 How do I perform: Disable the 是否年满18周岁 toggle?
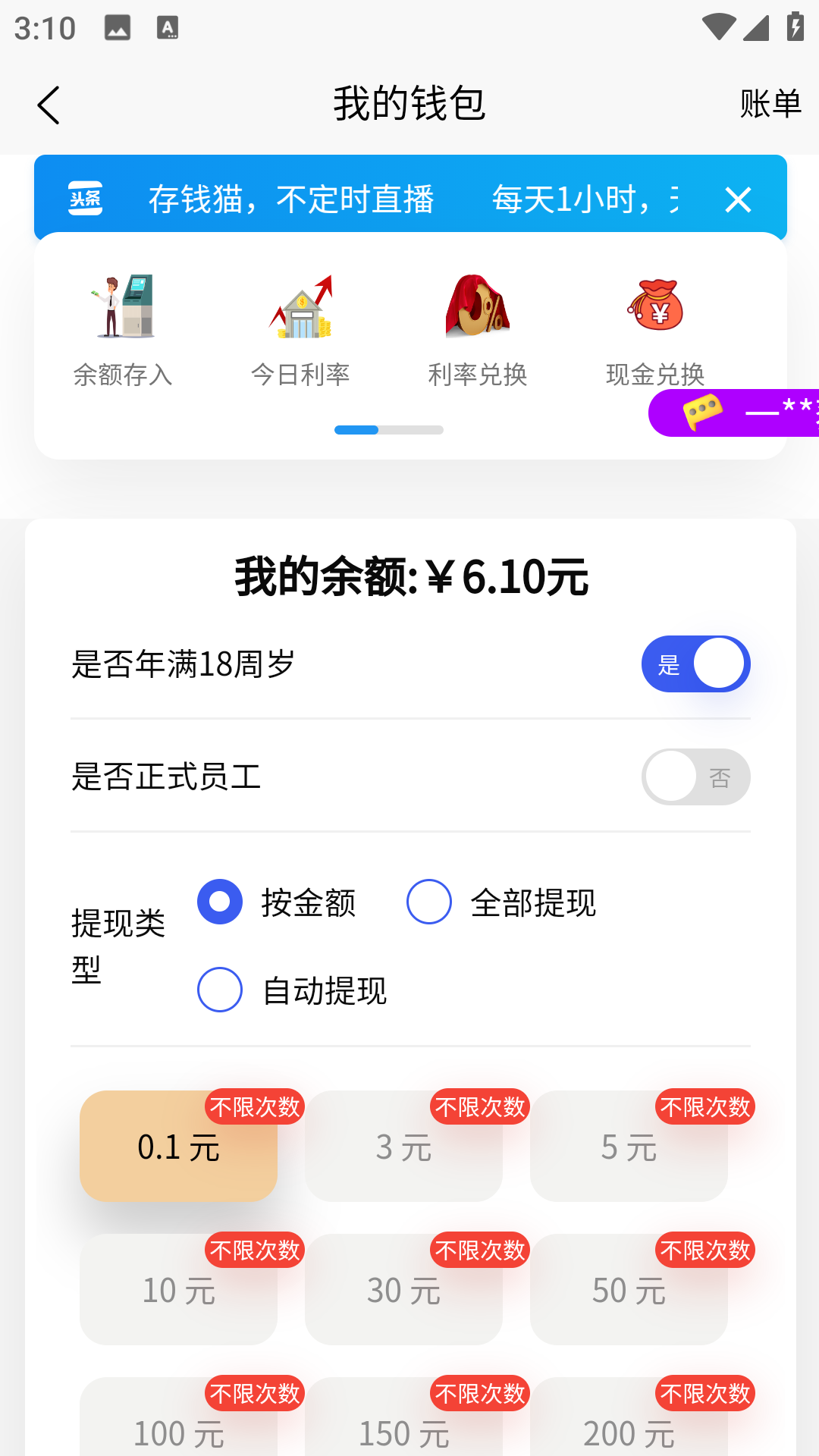pos(695,664)
